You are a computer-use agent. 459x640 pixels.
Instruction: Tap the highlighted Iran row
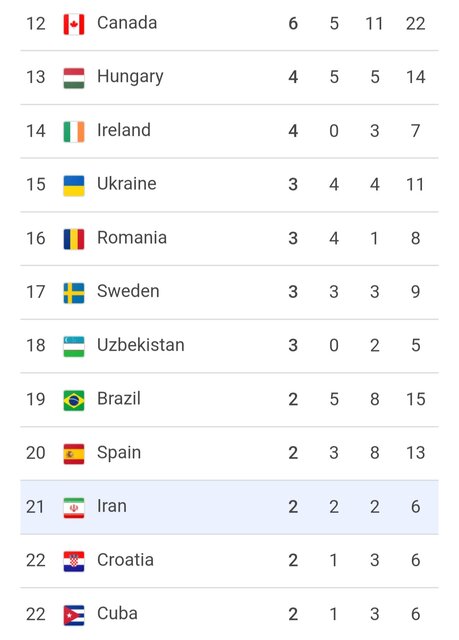point(229,507)
